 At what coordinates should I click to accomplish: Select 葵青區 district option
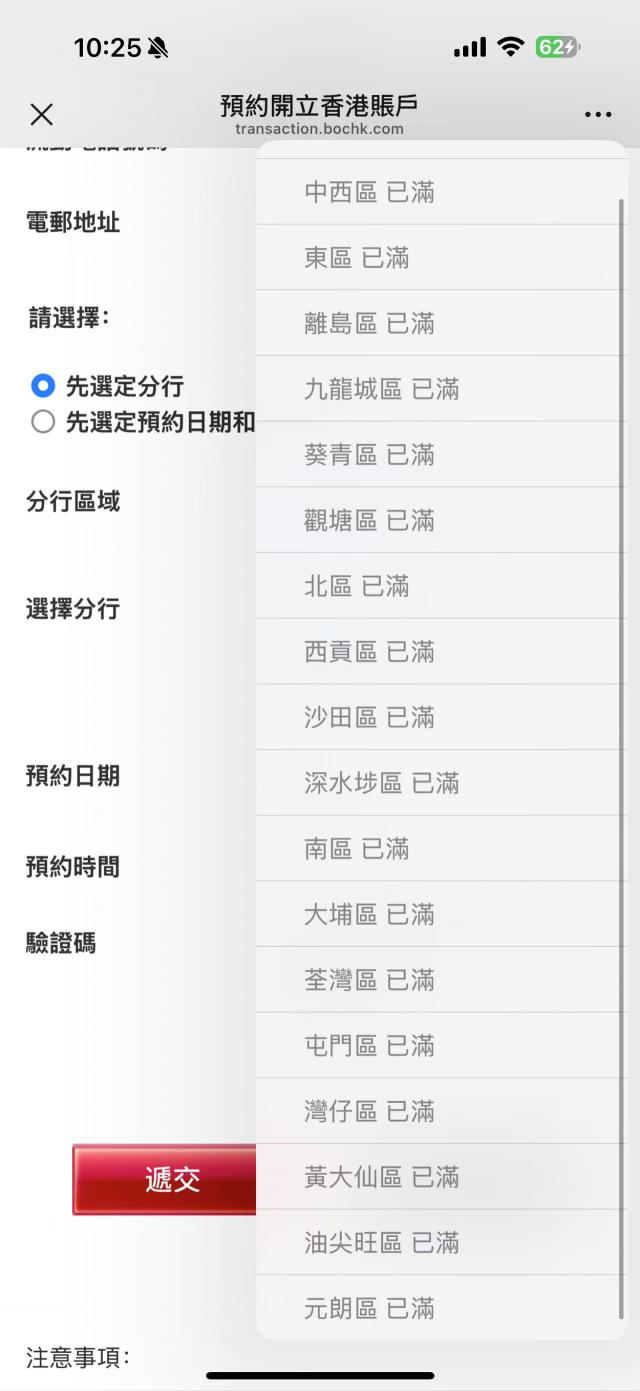(x=370, y=455)
